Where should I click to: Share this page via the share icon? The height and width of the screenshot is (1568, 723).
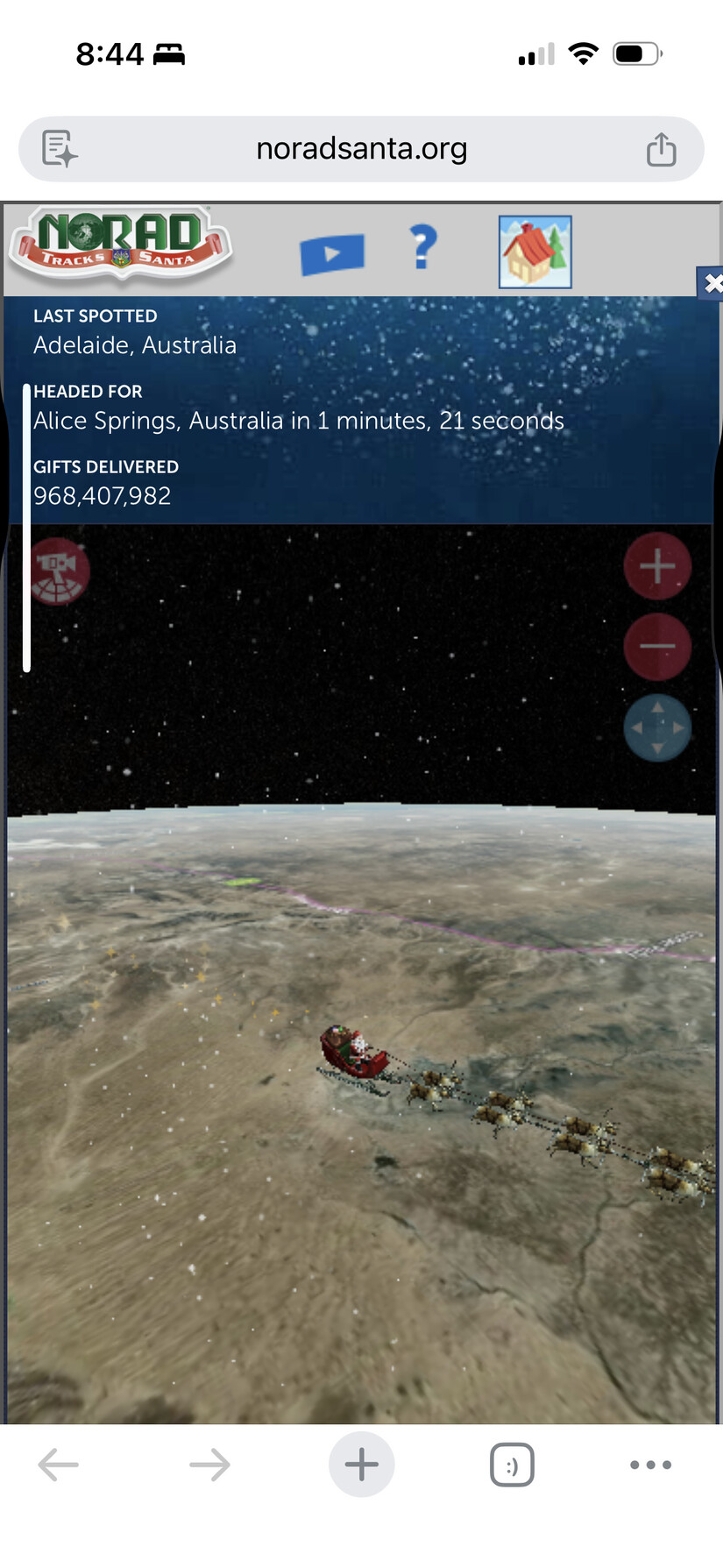point(661,149)
